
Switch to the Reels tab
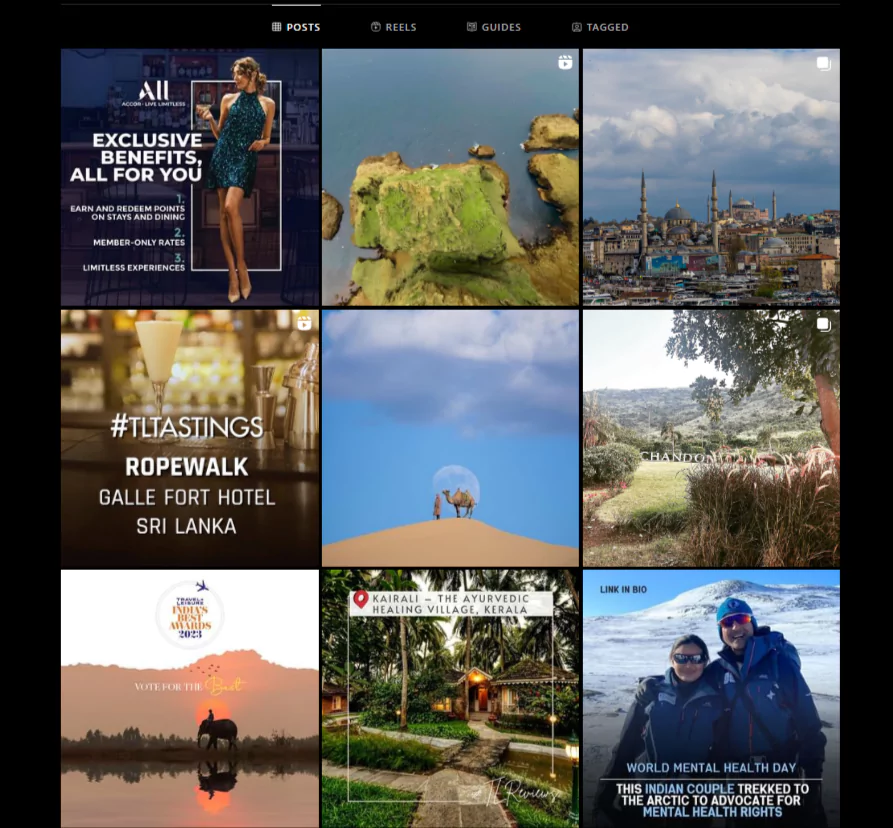(393, 27)
